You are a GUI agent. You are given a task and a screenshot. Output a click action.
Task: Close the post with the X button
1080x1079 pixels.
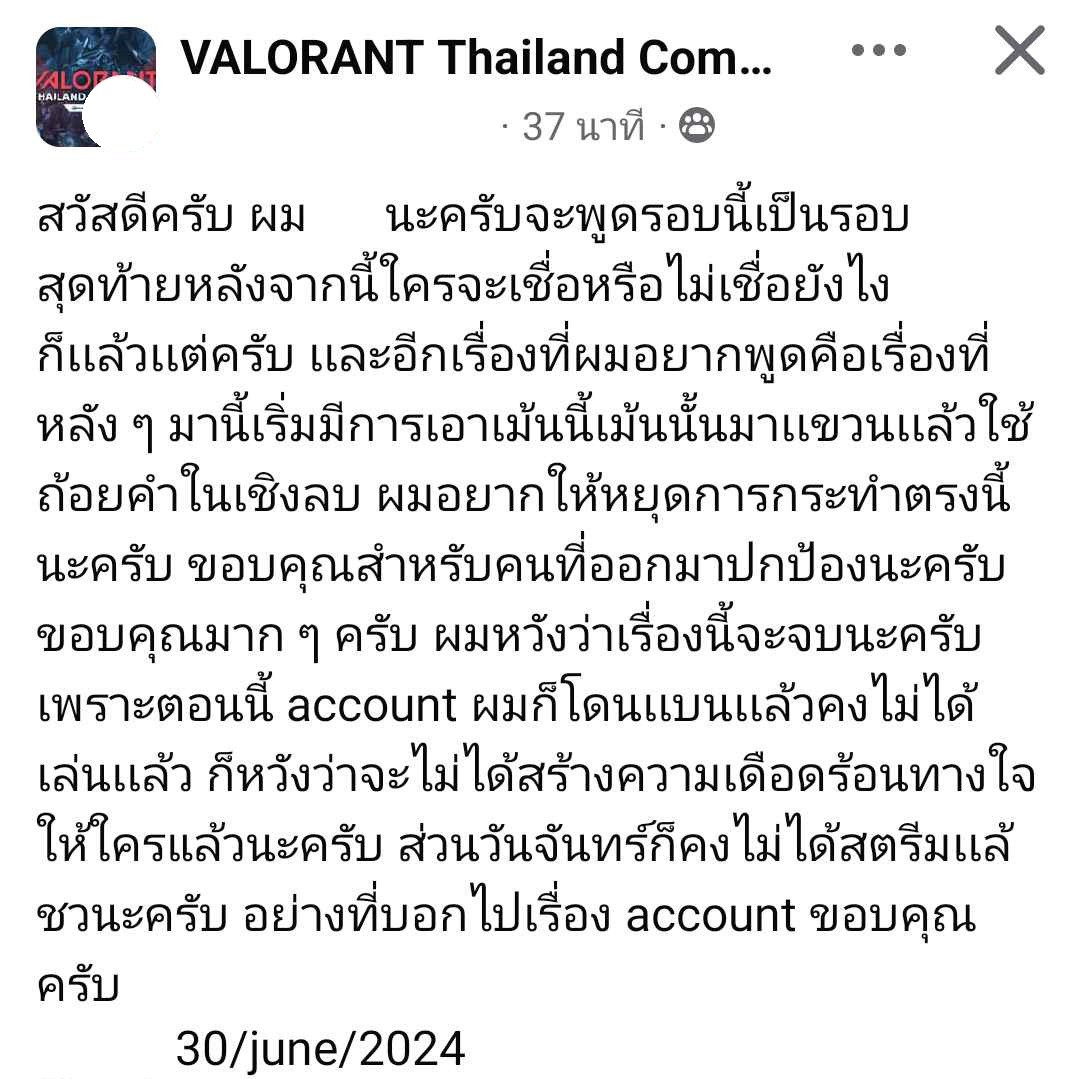(1019, 51)
